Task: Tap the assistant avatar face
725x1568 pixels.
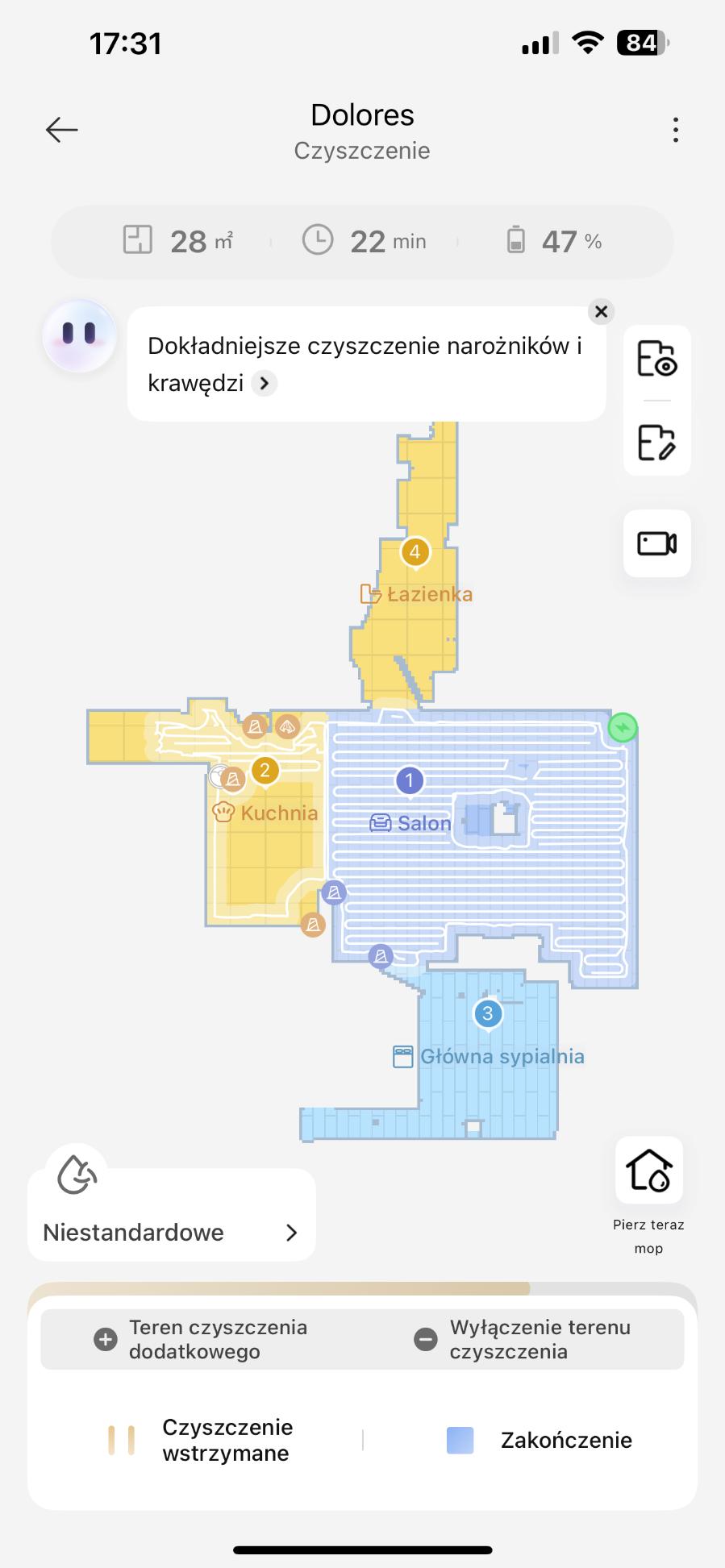Action: pos(79,335)
